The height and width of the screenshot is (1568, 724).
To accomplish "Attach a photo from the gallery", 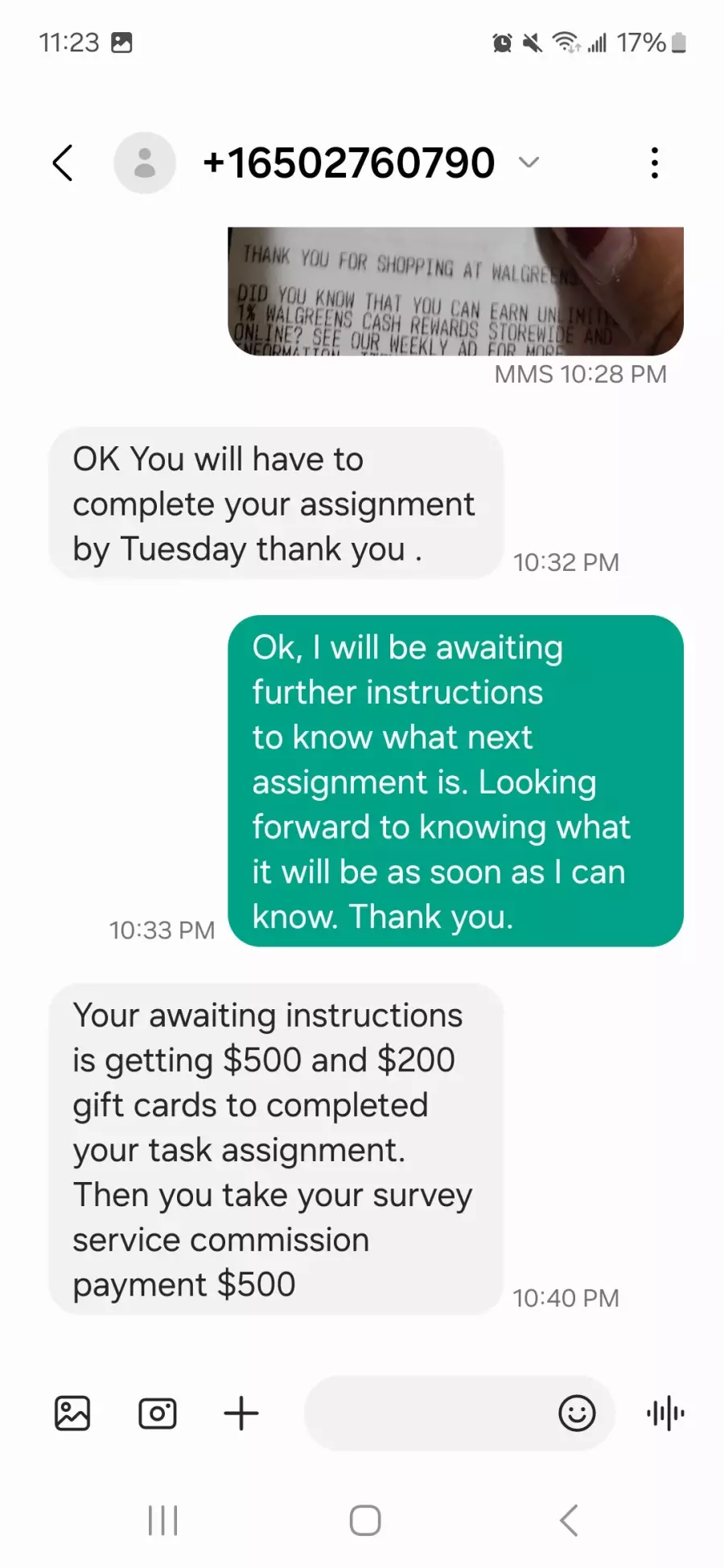I will tap(72, 1413).
